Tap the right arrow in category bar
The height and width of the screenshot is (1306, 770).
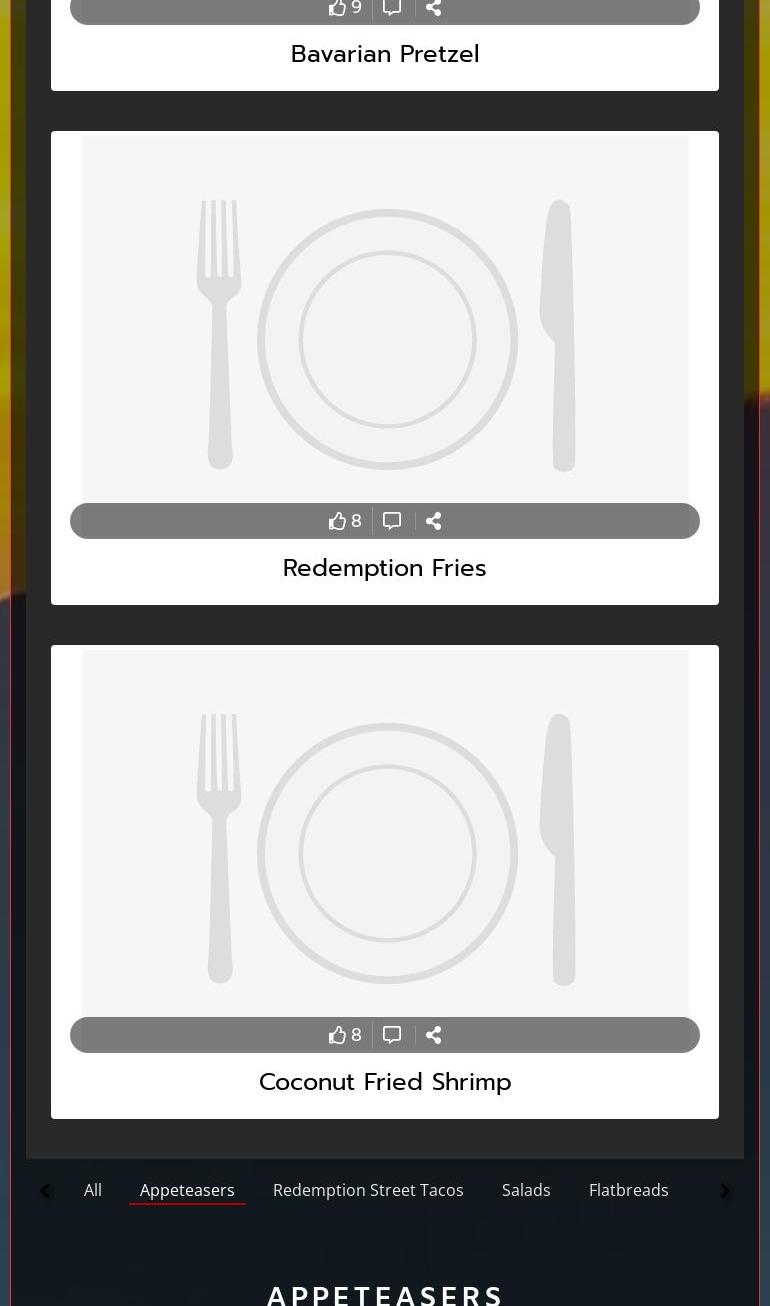[x=725, y=1191]
